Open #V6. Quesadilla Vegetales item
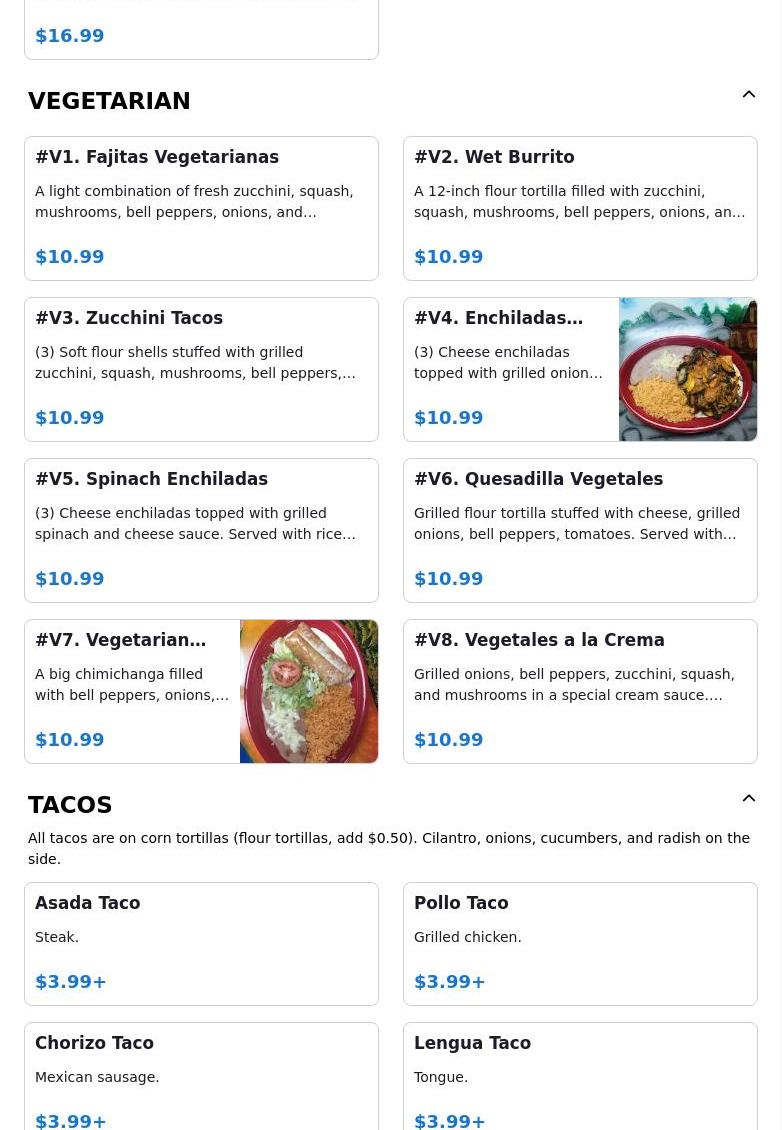The height and width of the screenshot is (1130, 782). 580,530
